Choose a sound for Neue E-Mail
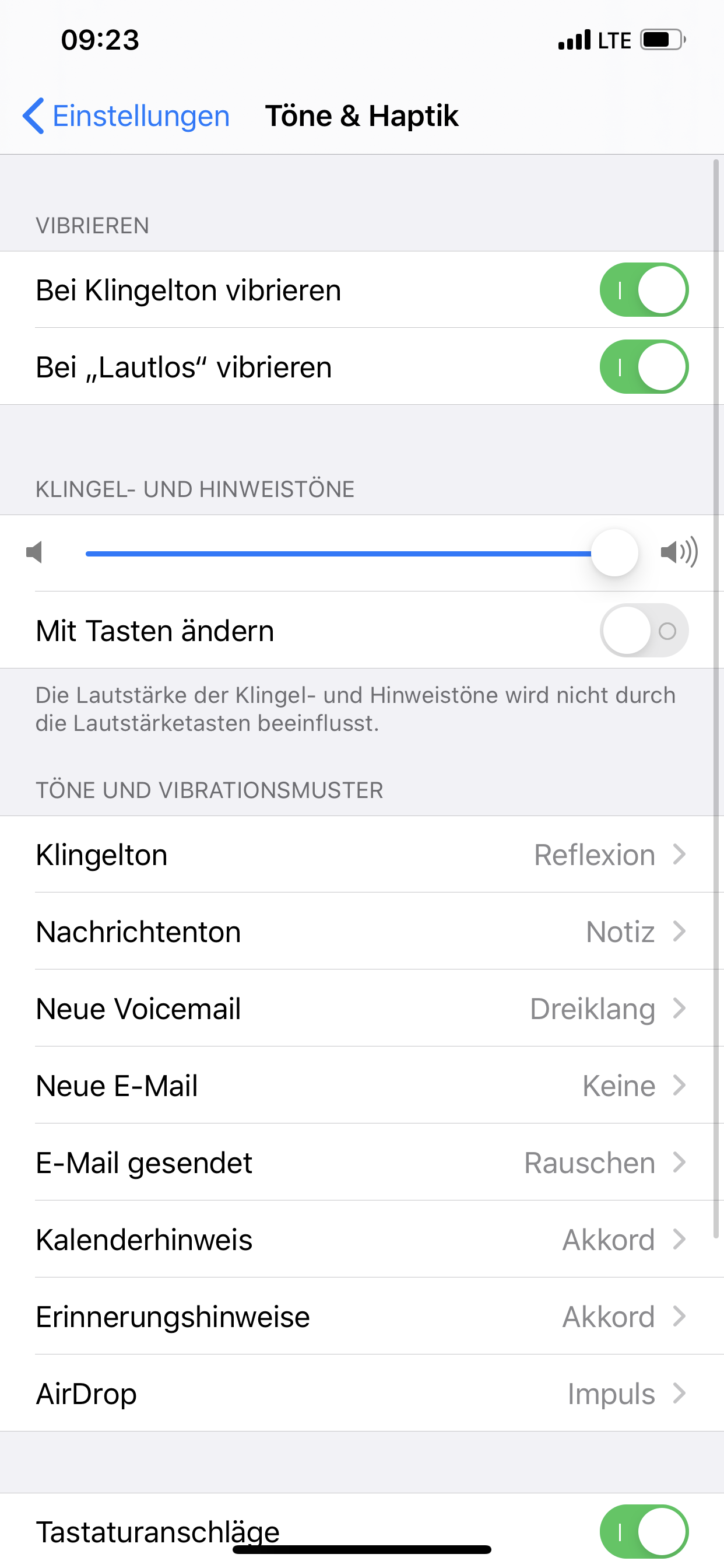 361,1086
